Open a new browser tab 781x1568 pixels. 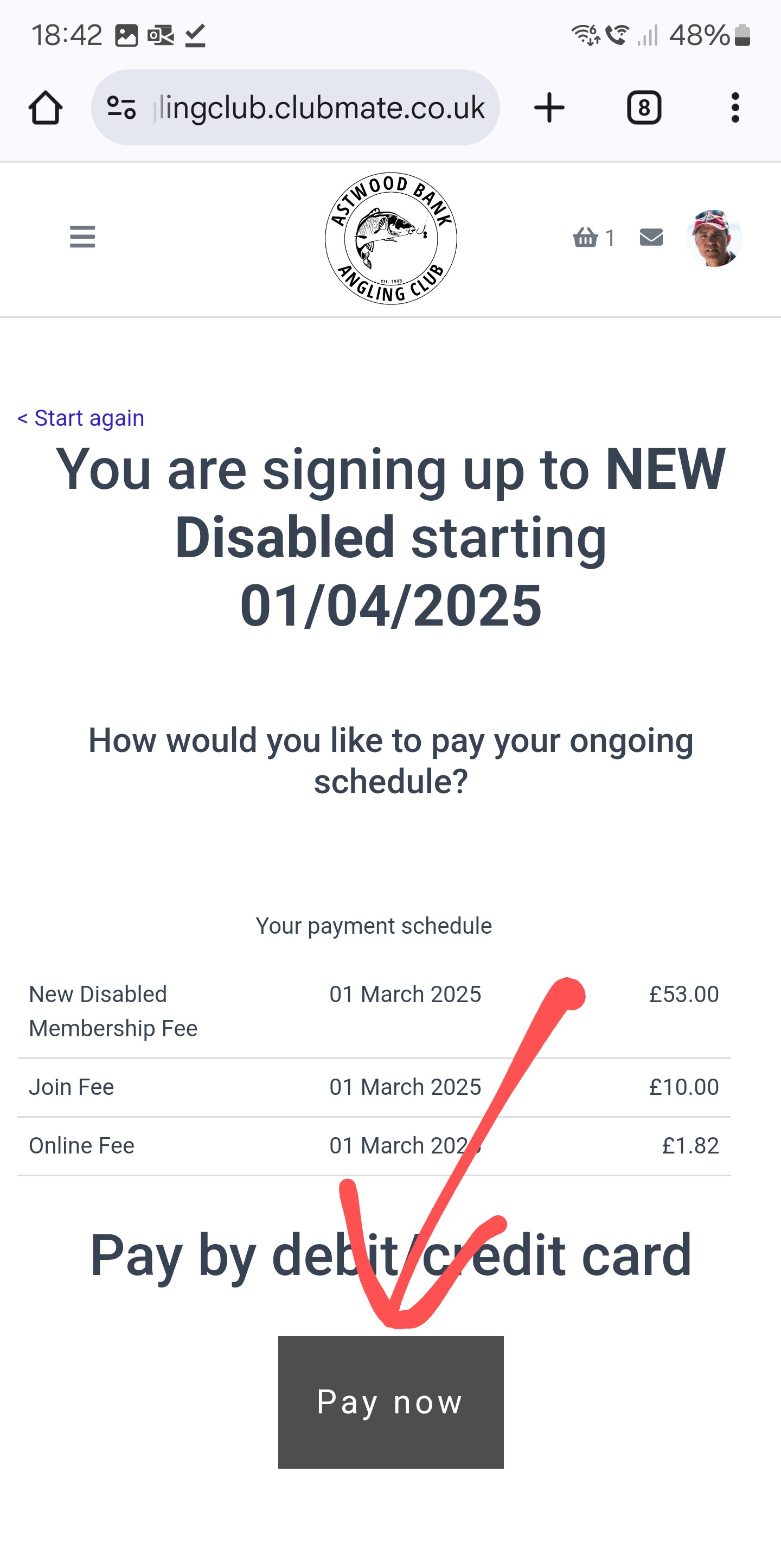tap(549, 108)
